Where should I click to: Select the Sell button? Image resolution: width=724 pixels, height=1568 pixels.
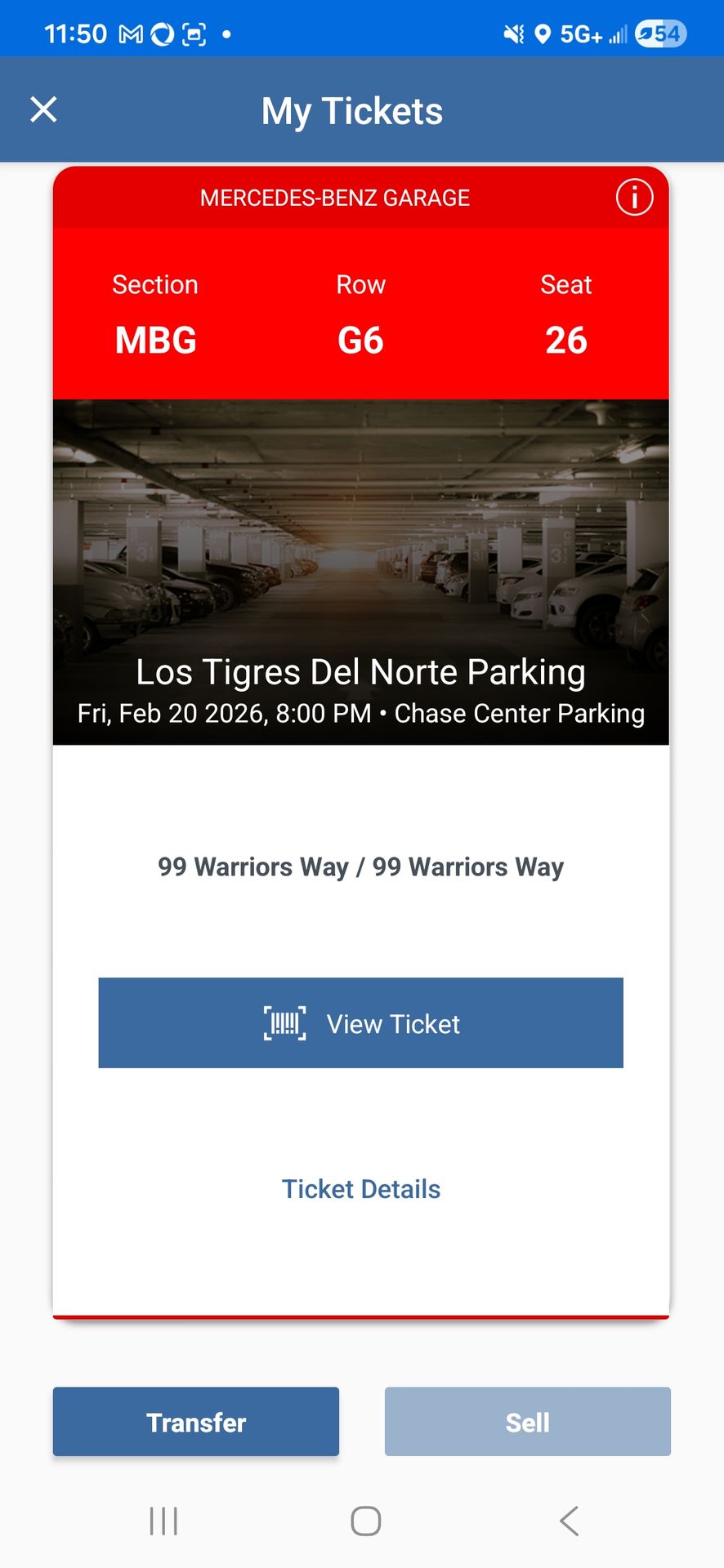click(527, 1421)
